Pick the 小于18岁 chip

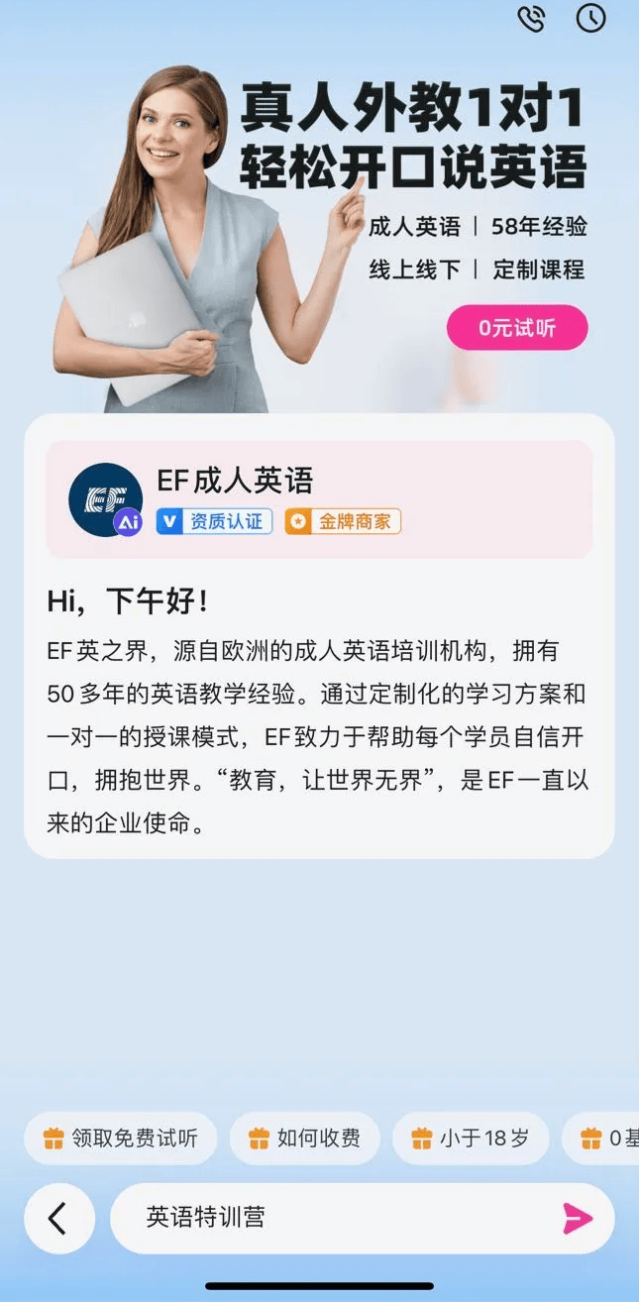coord(470,1138)
